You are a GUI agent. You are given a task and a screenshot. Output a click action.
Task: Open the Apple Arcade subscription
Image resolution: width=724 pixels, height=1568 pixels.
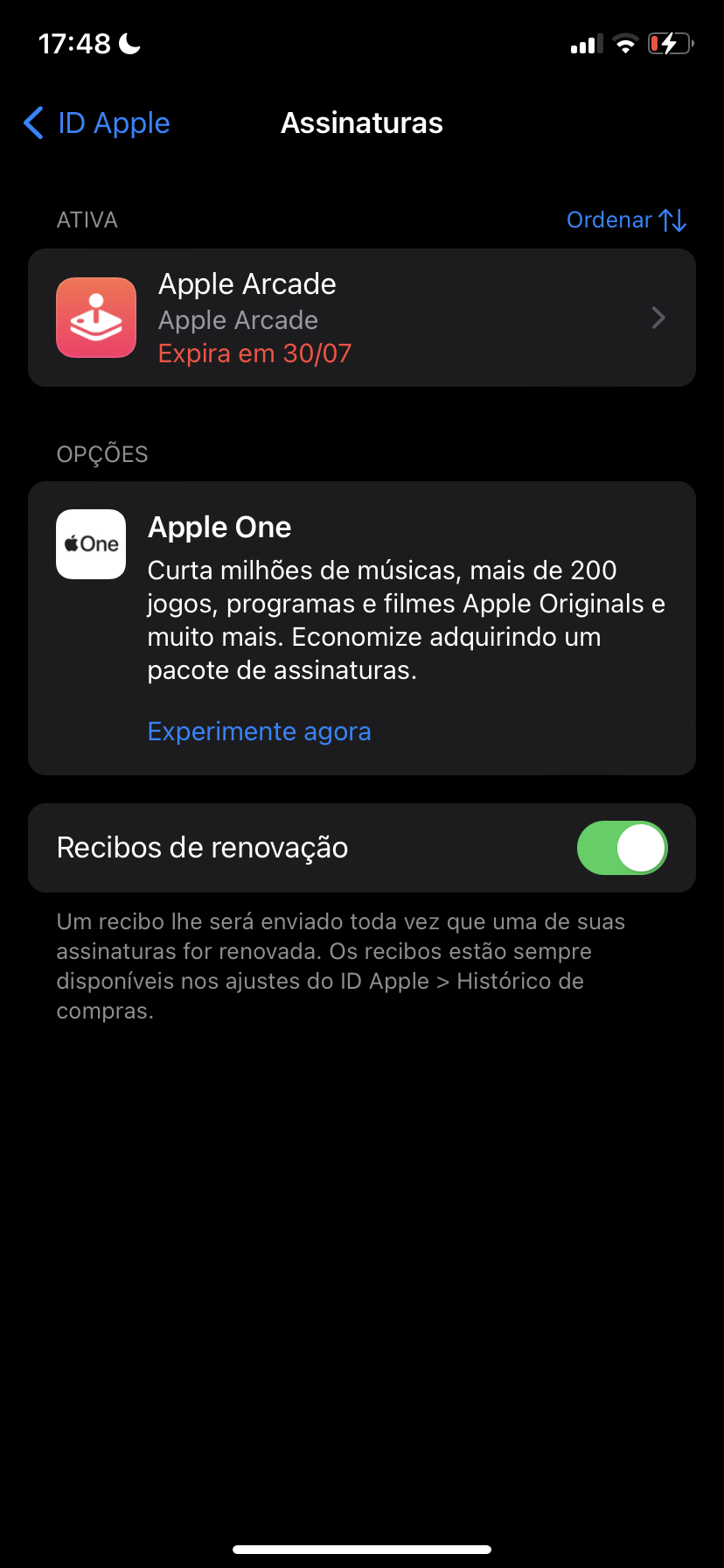click(x=362, y=318)
